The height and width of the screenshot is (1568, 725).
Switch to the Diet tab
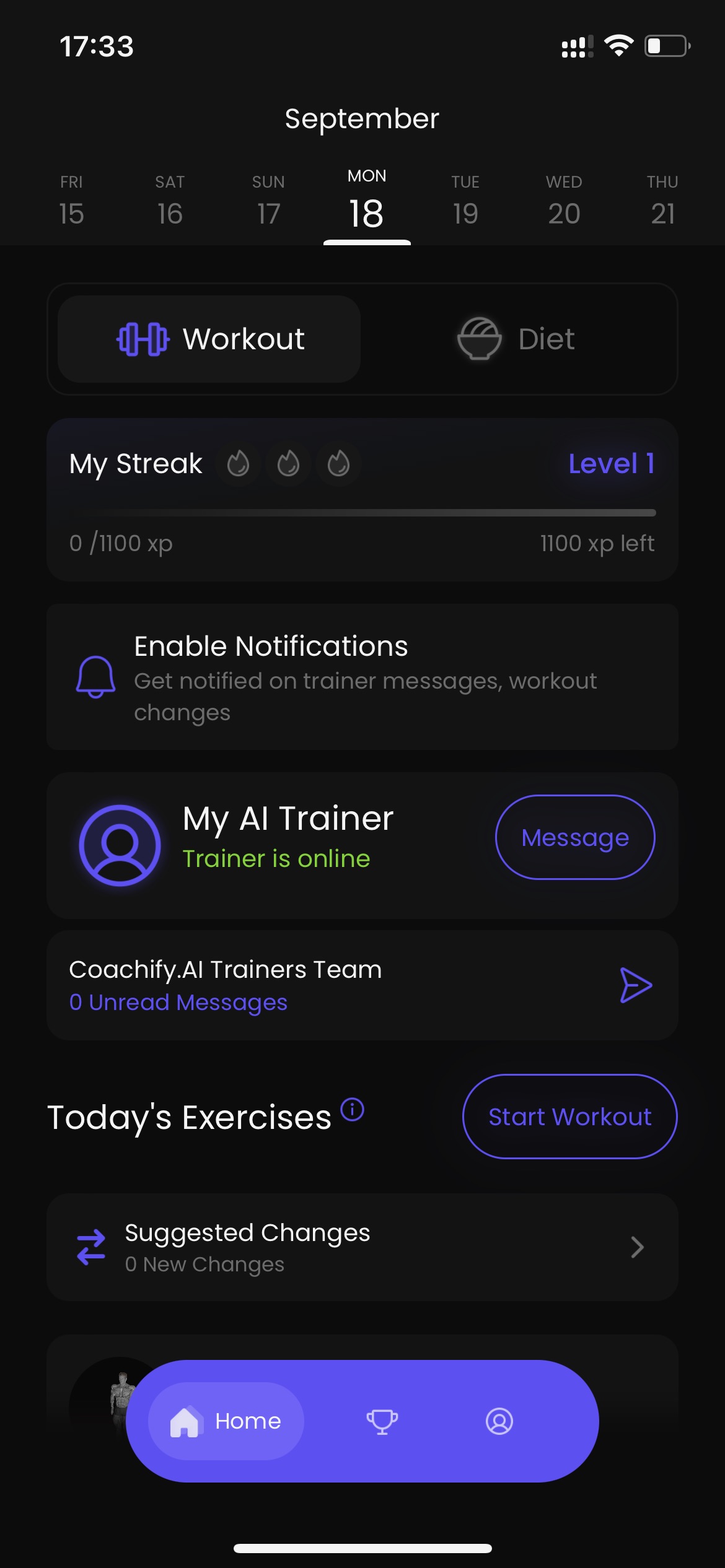click(x=516, y=339)
